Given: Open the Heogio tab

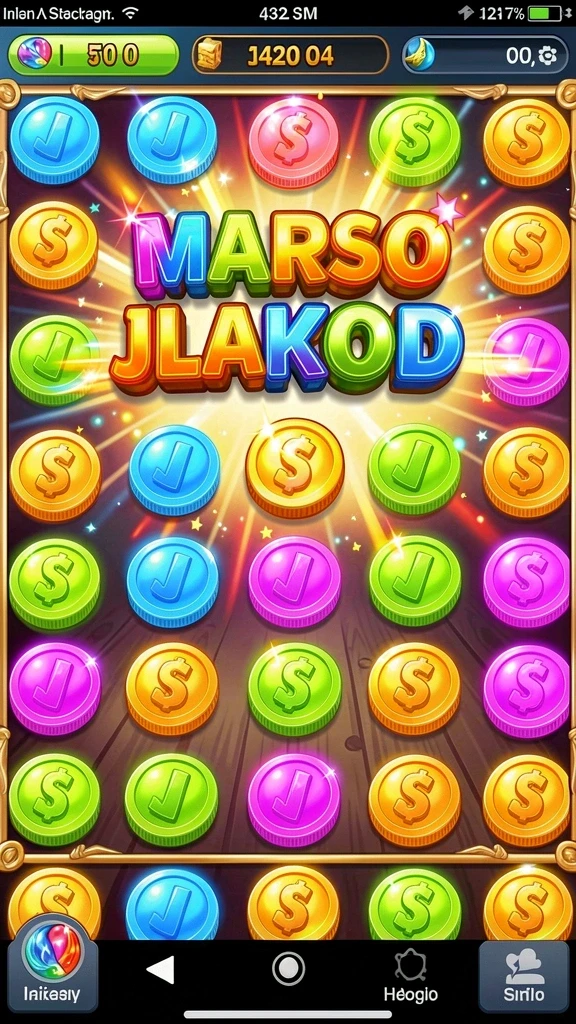Looking at the screenshot, I should point(411,976).
